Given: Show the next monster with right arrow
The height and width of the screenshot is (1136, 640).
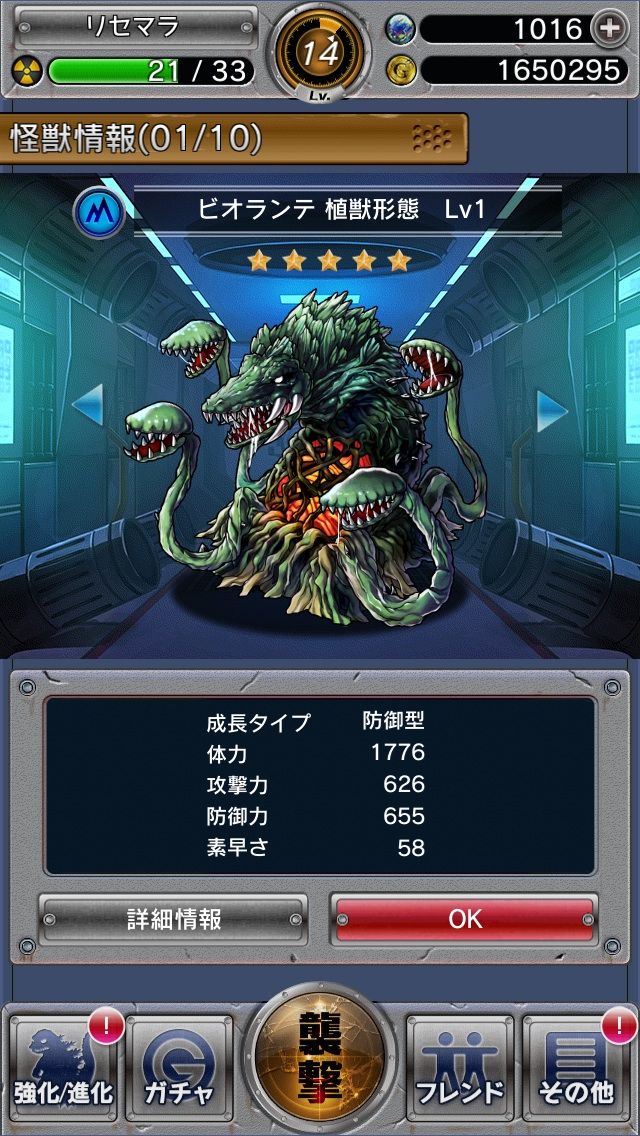Looking at the screenshot, I should tap(552, 411).
